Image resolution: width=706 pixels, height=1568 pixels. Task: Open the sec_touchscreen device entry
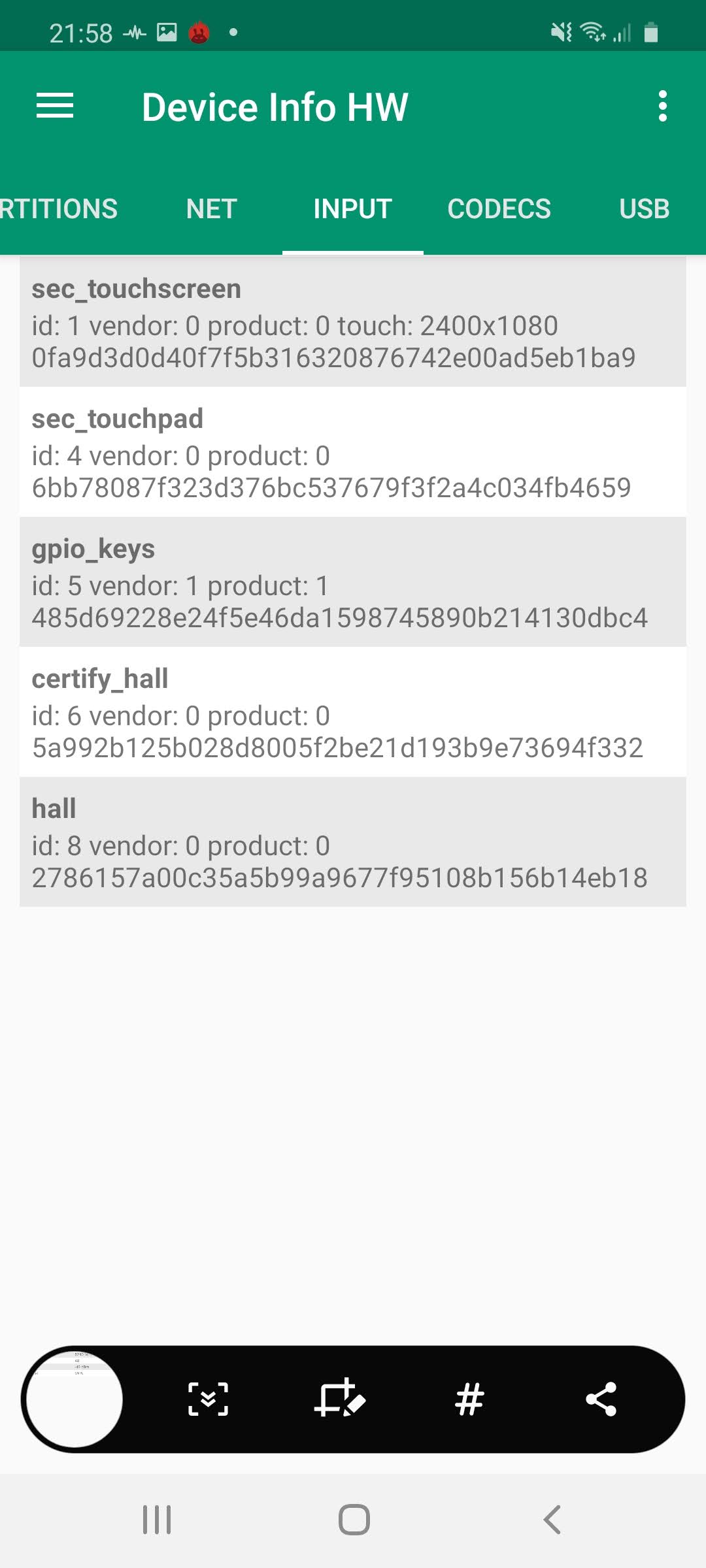click(x=353, y=322)
